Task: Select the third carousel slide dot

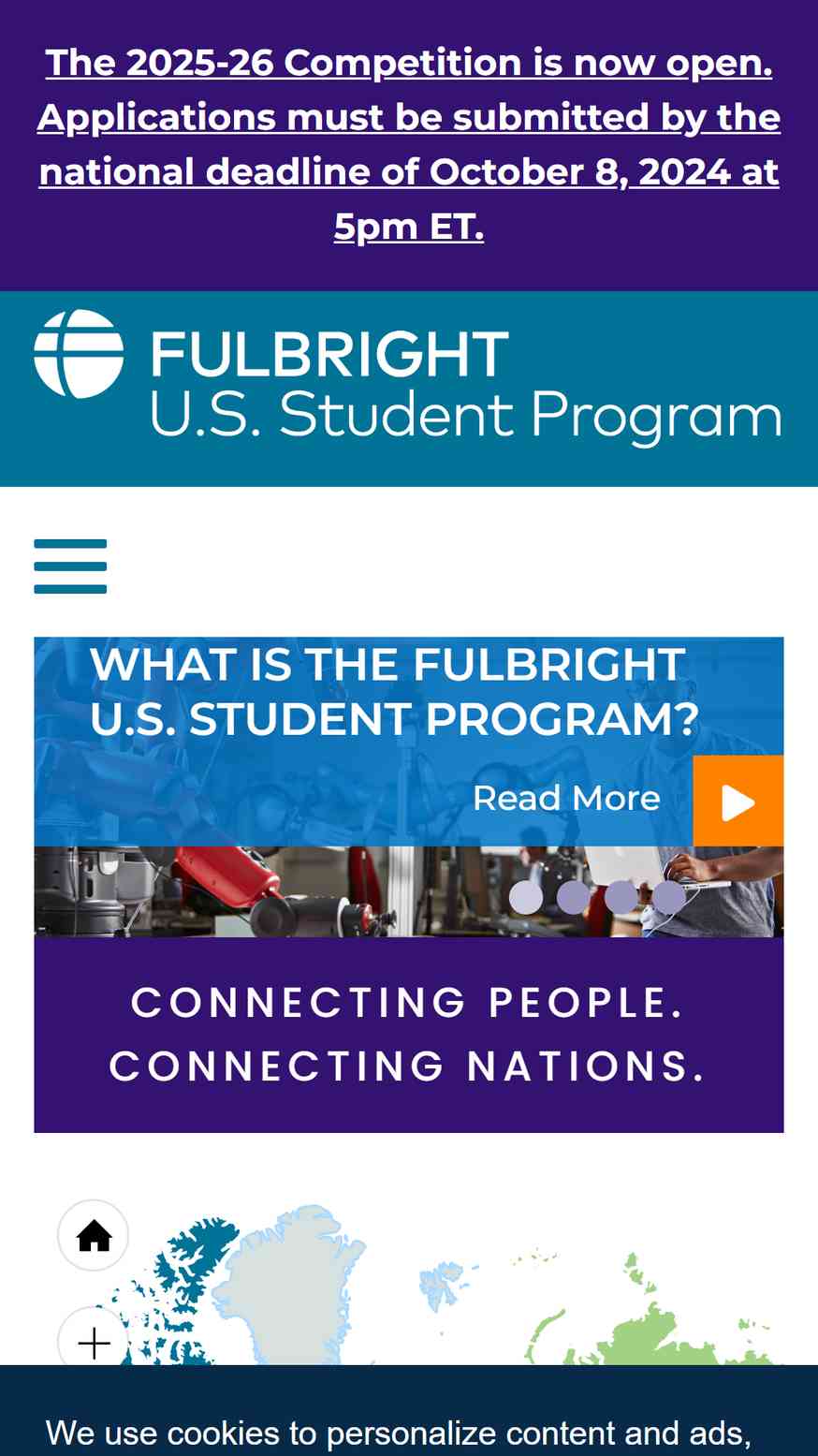Action: coord(621,897)
